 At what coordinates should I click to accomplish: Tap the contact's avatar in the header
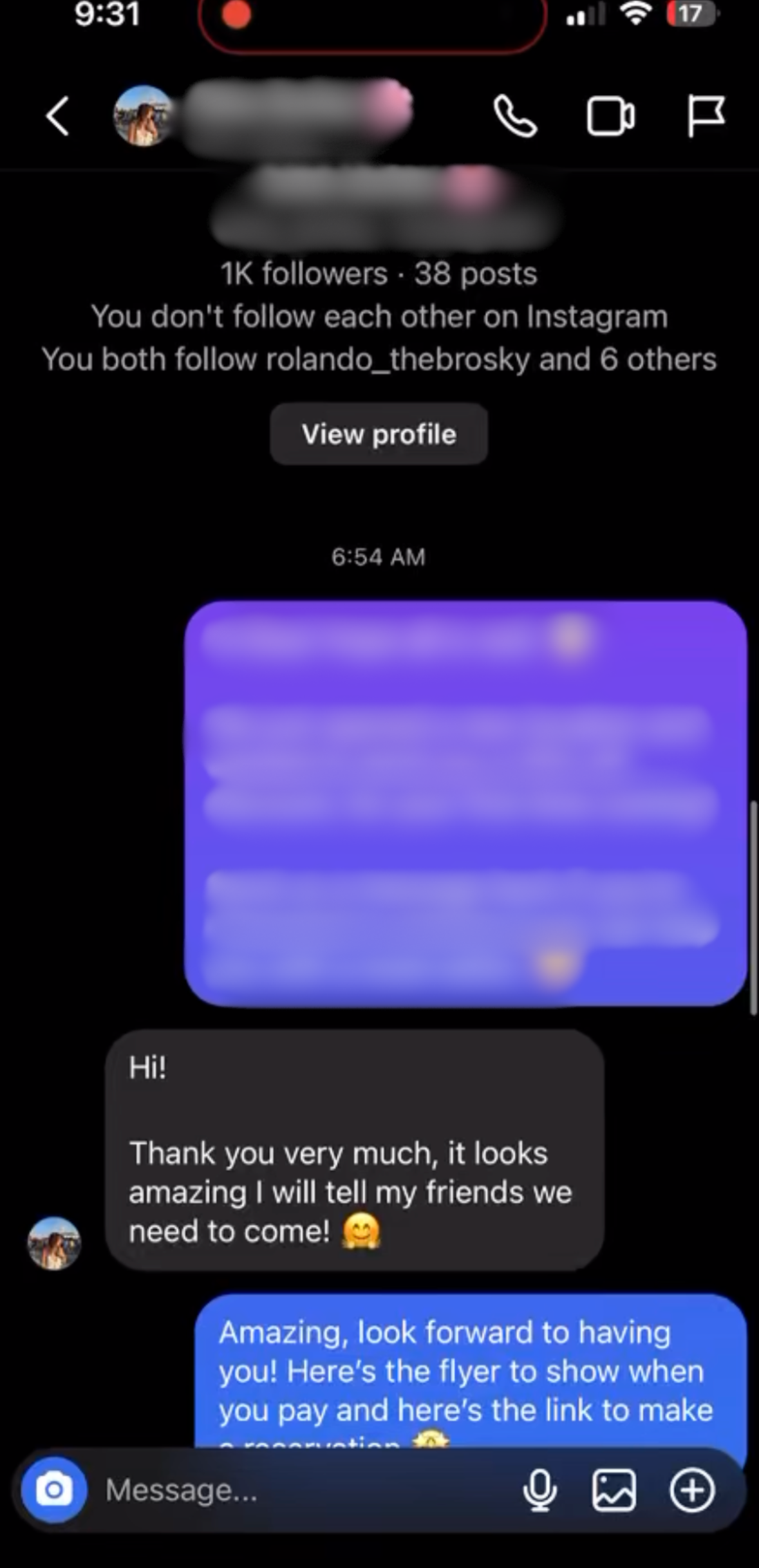(x=143, y=117)
